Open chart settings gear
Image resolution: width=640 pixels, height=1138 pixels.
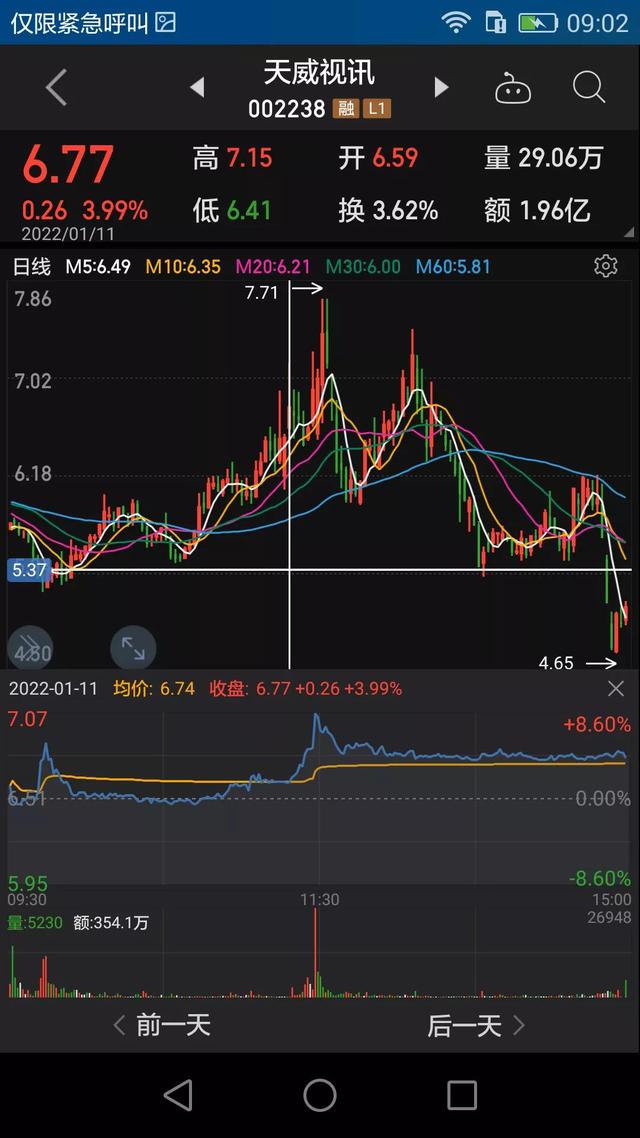click(x=605, y=266)
